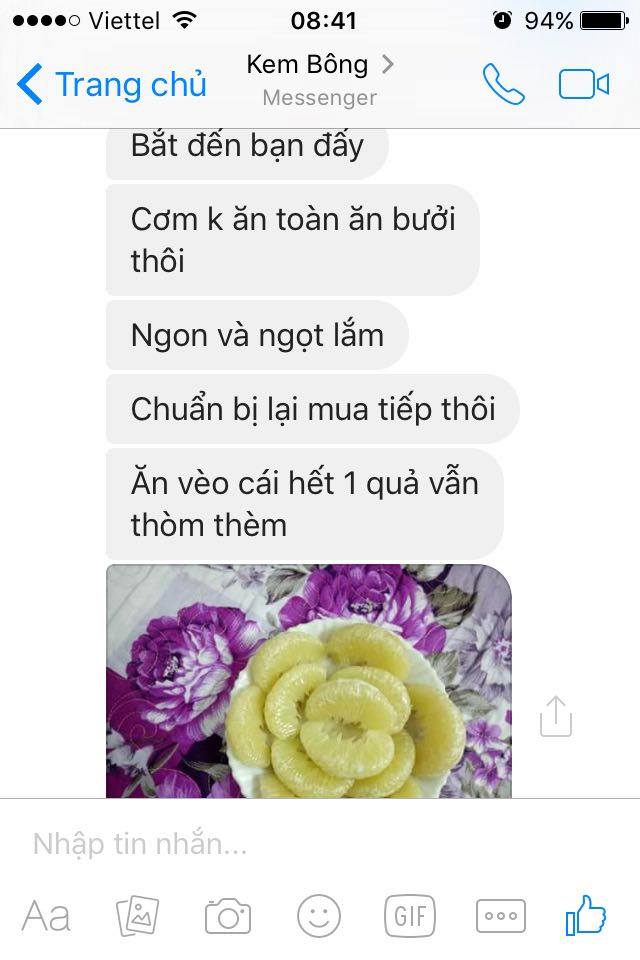Open the Aa text keyboard option
This screenshot has height=960, width=640.
pyautogui.click(x=47, y=916)
